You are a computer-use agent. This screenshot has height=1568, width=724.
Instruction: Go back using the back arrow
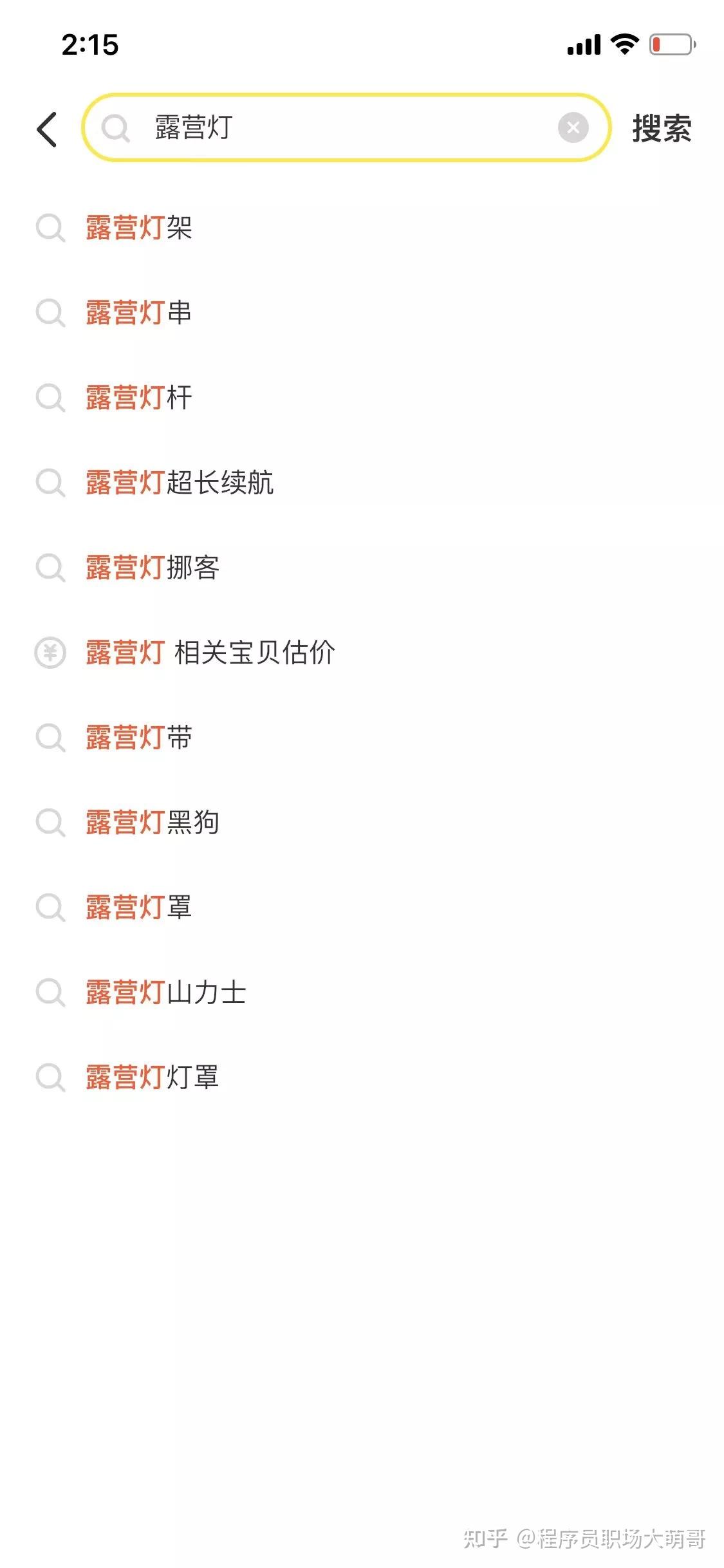(47, 129)
